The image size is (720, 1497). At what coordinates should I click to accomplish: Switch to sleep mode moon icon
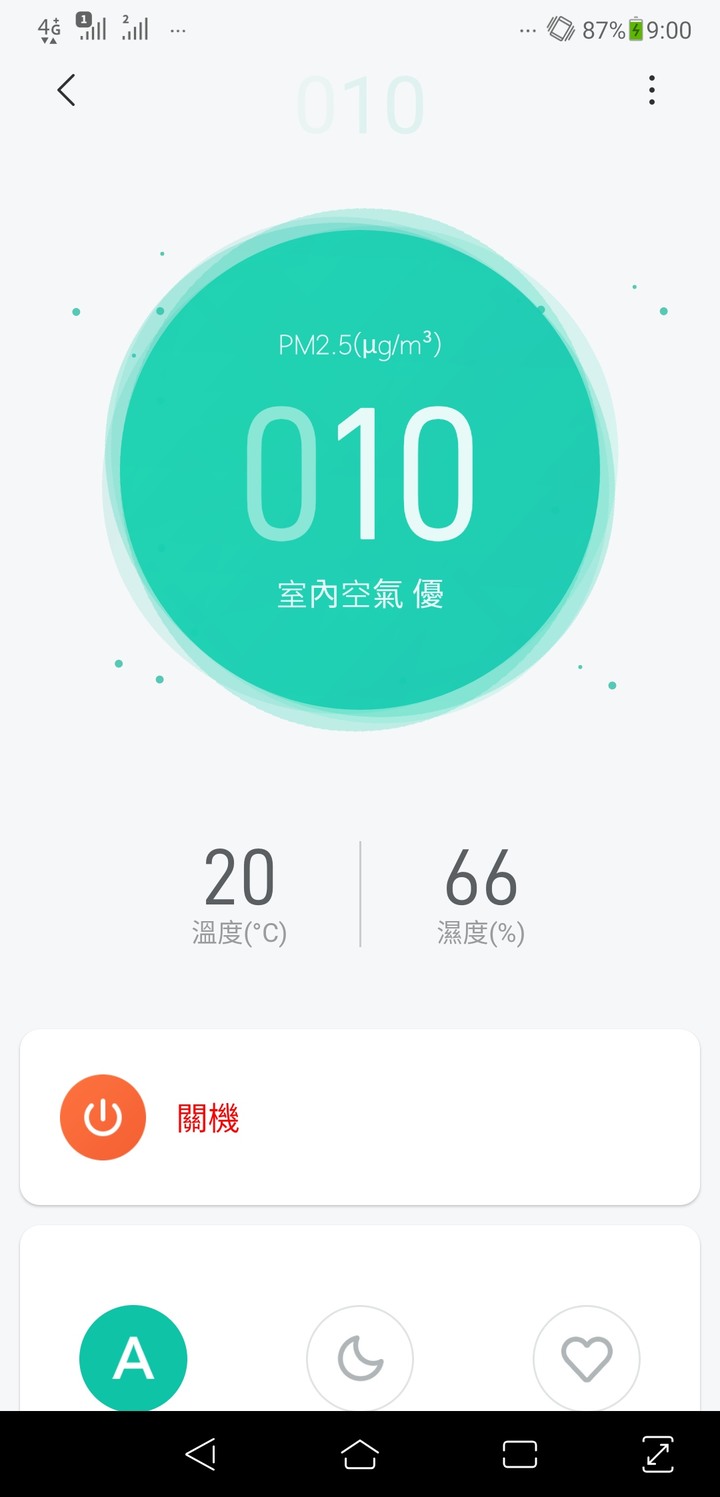[360, 1358]
